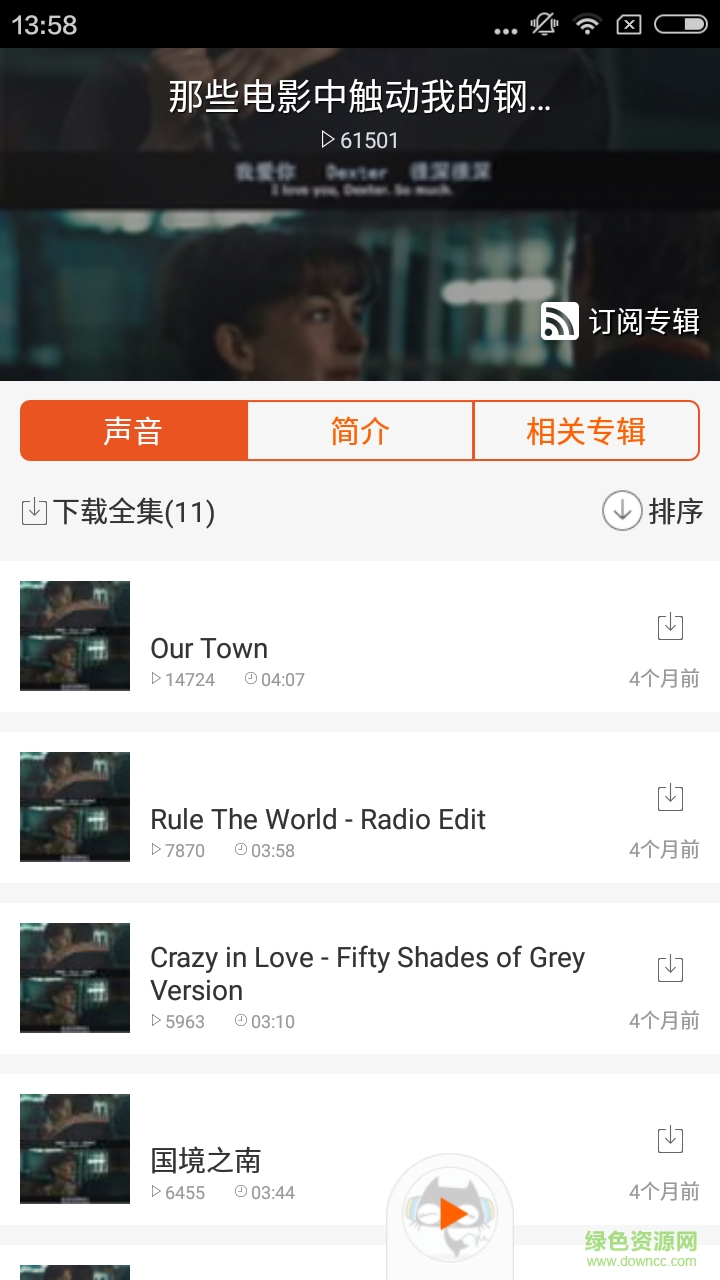The image size is (720, 1280).
Task: Download Rule The World - Radio Edit
Action: 670,797
